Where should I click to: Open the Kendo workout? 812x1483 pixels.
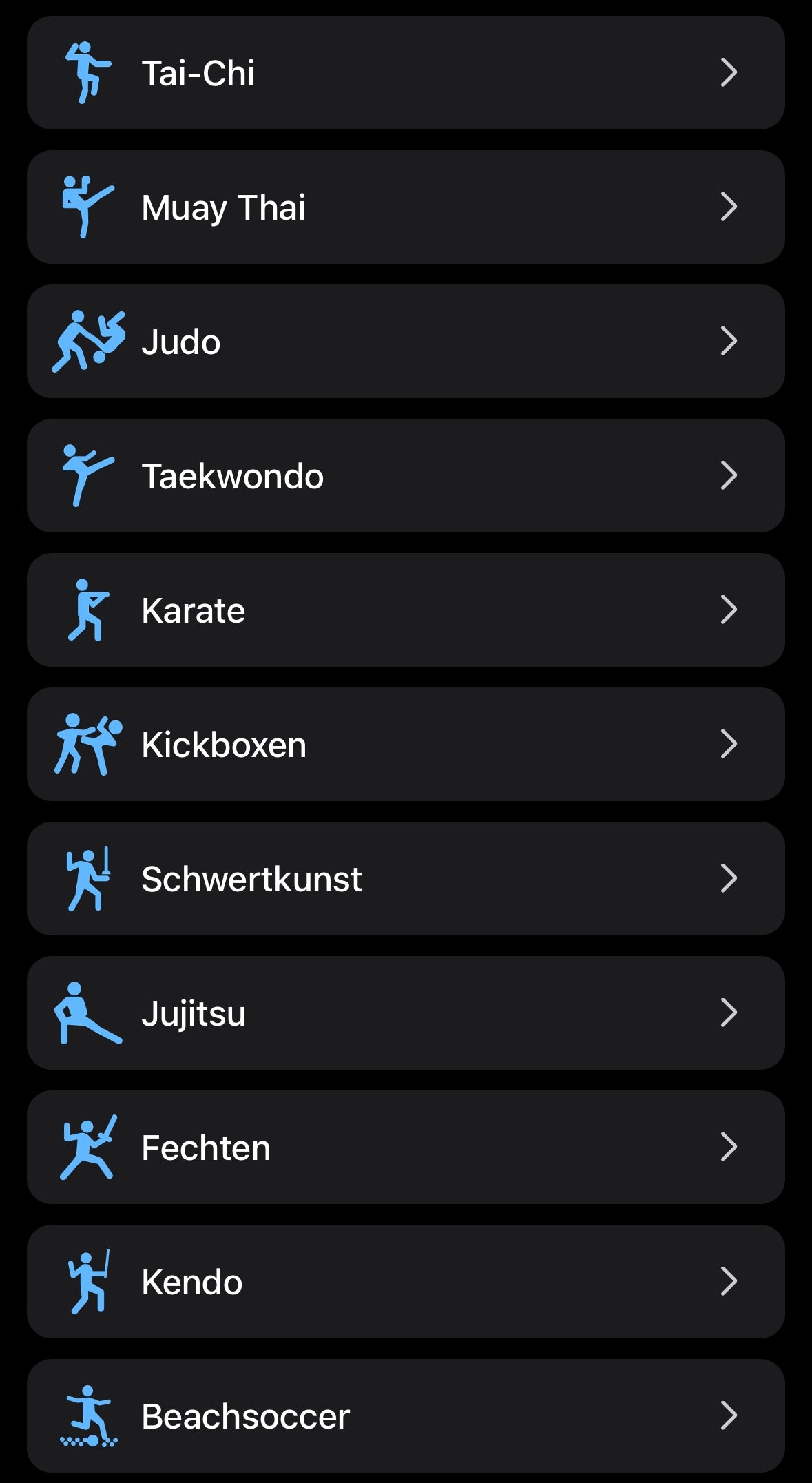pos(406,1281)
